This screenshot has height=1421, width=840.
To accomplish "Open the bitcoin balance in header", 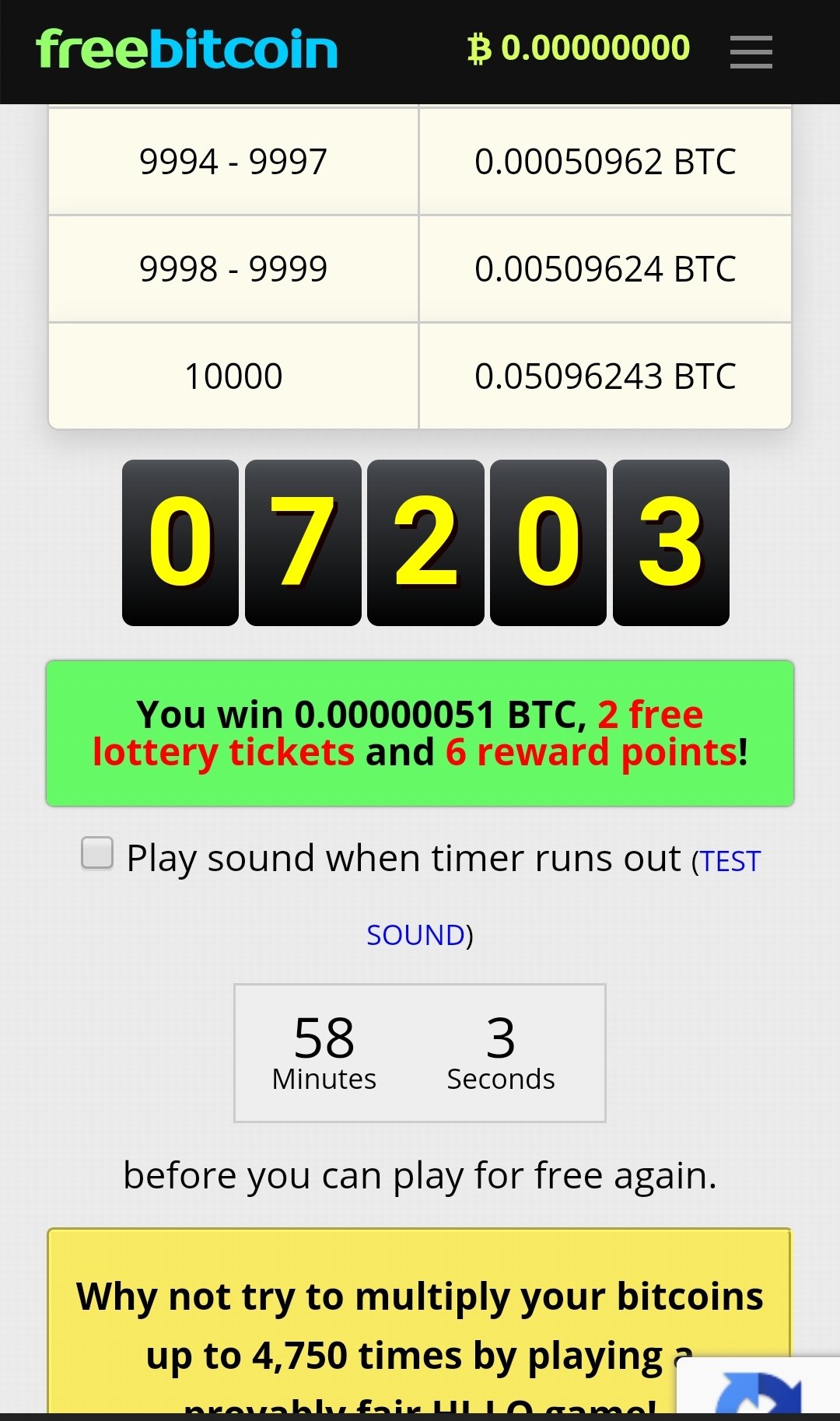I will (x=579, y=48).
